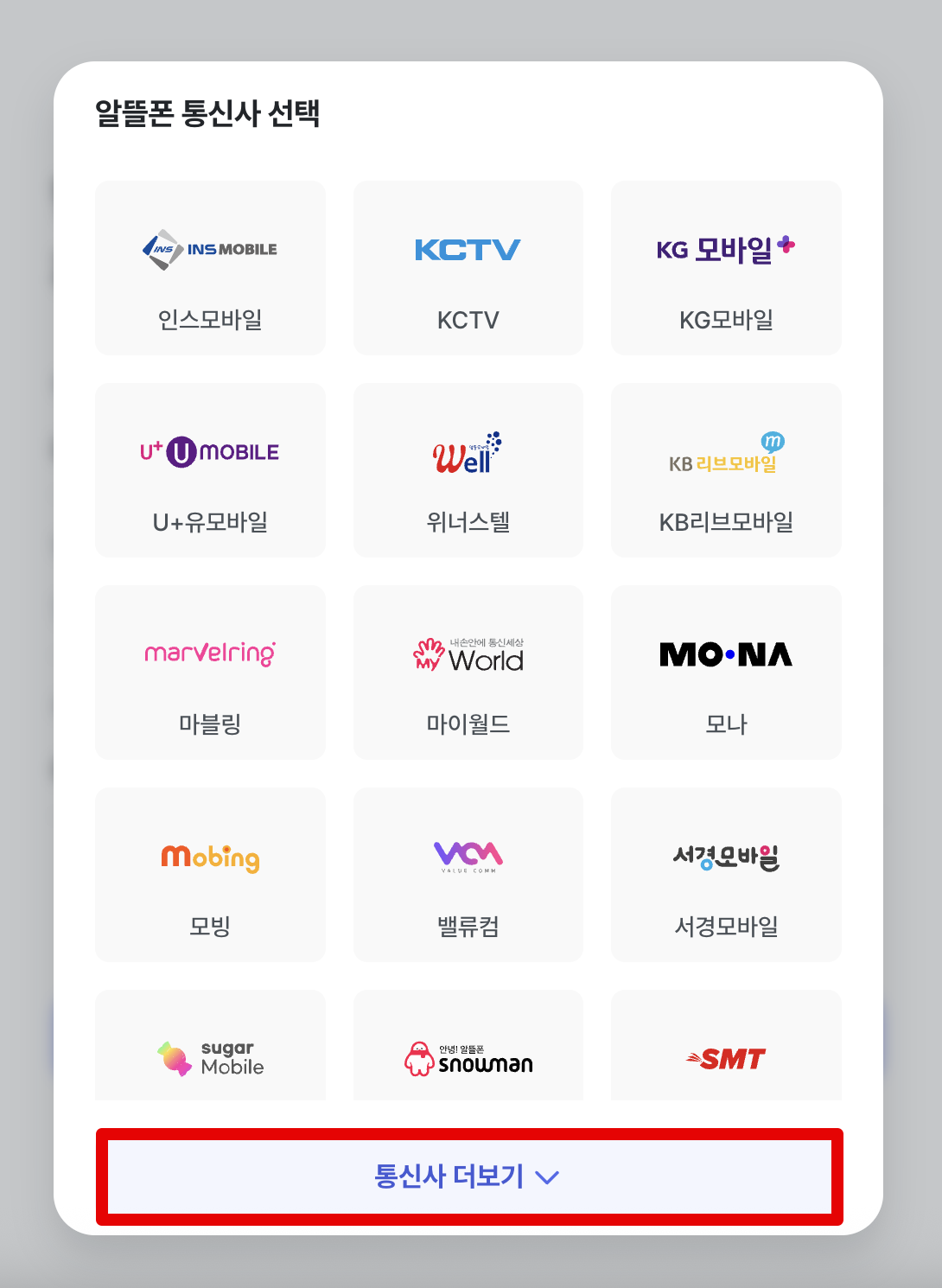
Task: Pick the 모나 carrier
Action: click(725, 673)
